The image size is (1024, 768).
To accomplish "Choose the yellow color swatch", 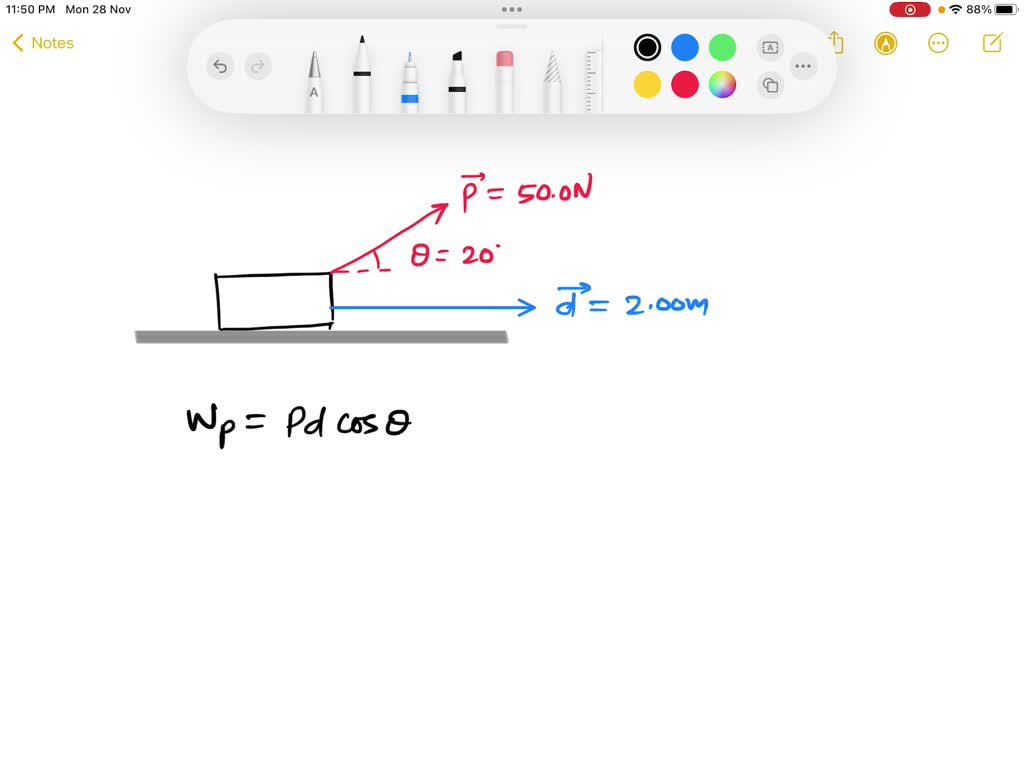I will point(647,85).
